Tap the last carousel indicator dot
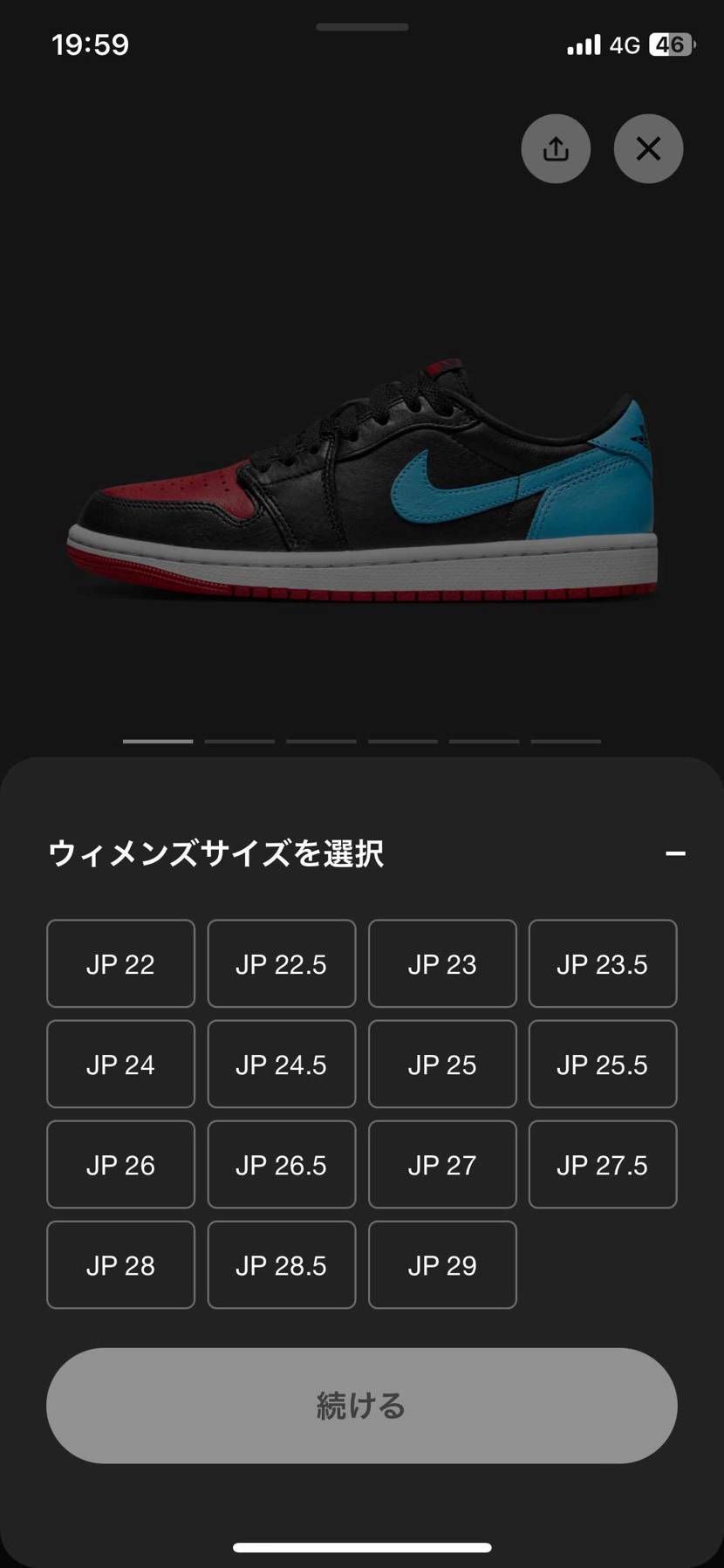This screenshot has width=724, height=1568. [567, 740]
